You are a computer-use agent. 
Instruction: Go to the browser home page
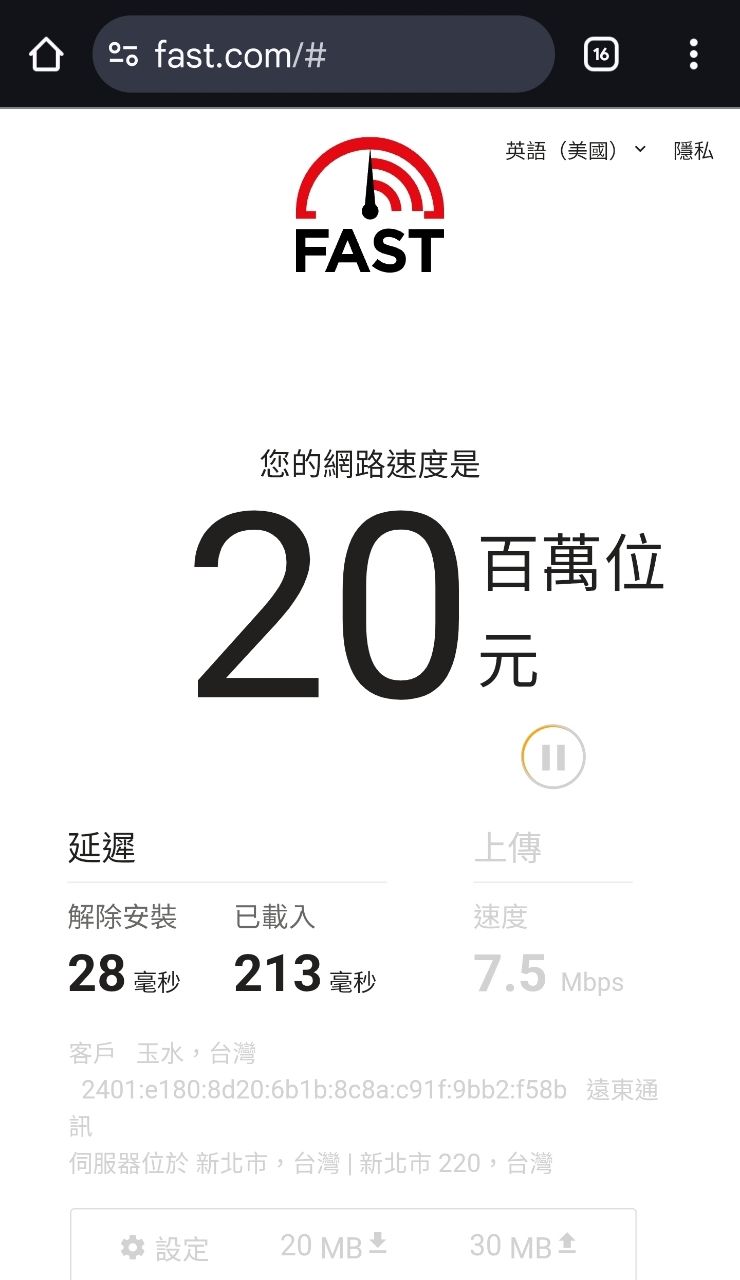point(46,55)
